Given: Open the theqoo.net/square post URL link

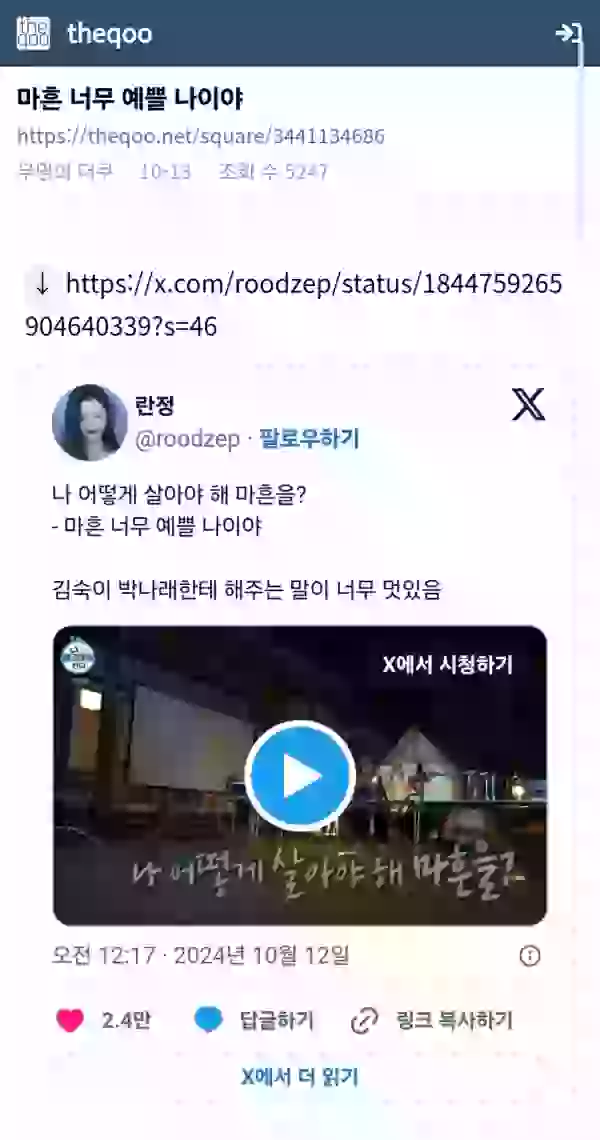Looking at the screenshot, I should pyautogui.click(x=201, y=136).
